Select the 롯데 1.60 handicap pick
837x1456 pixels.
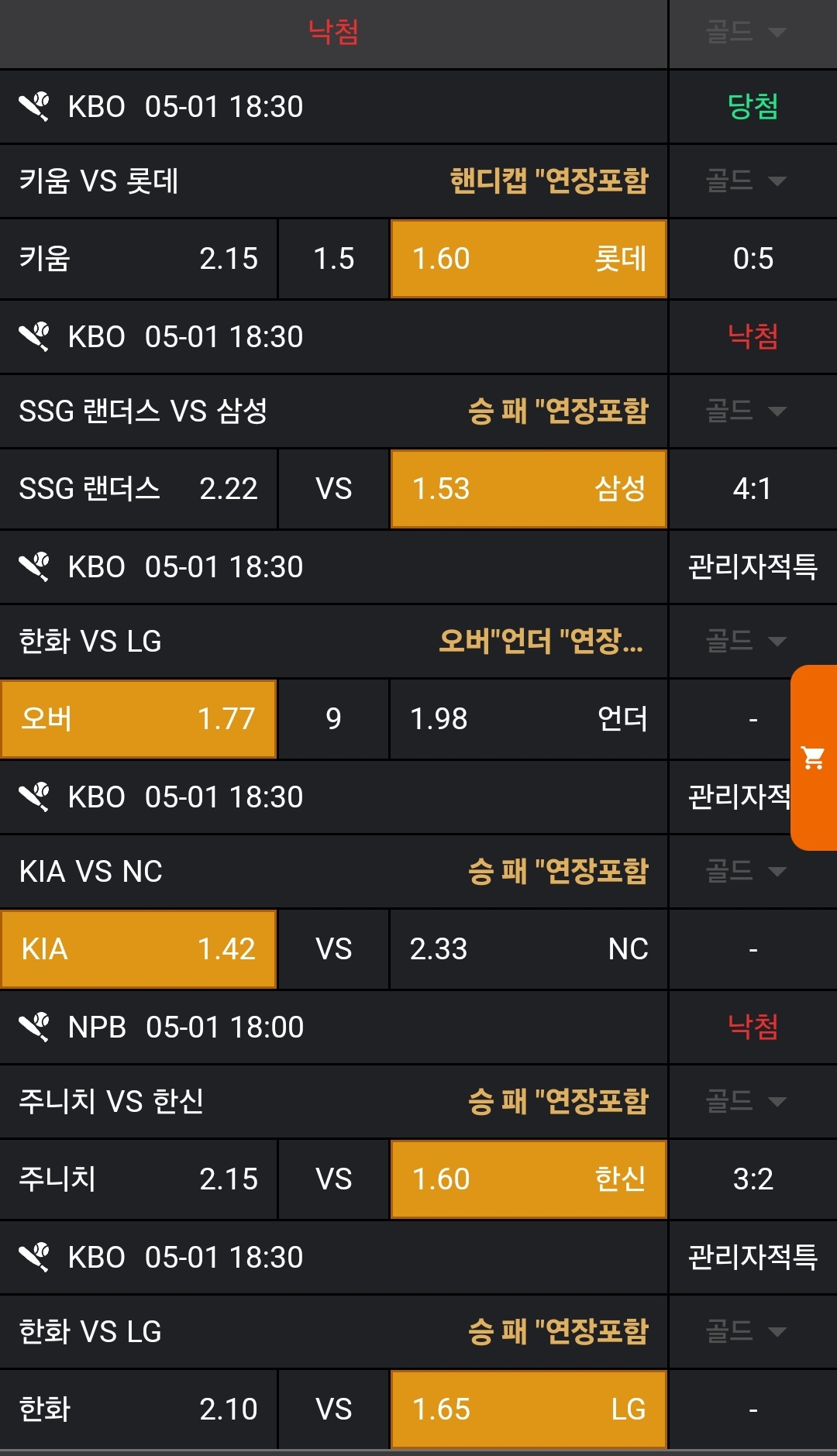[x=529, y=259]
